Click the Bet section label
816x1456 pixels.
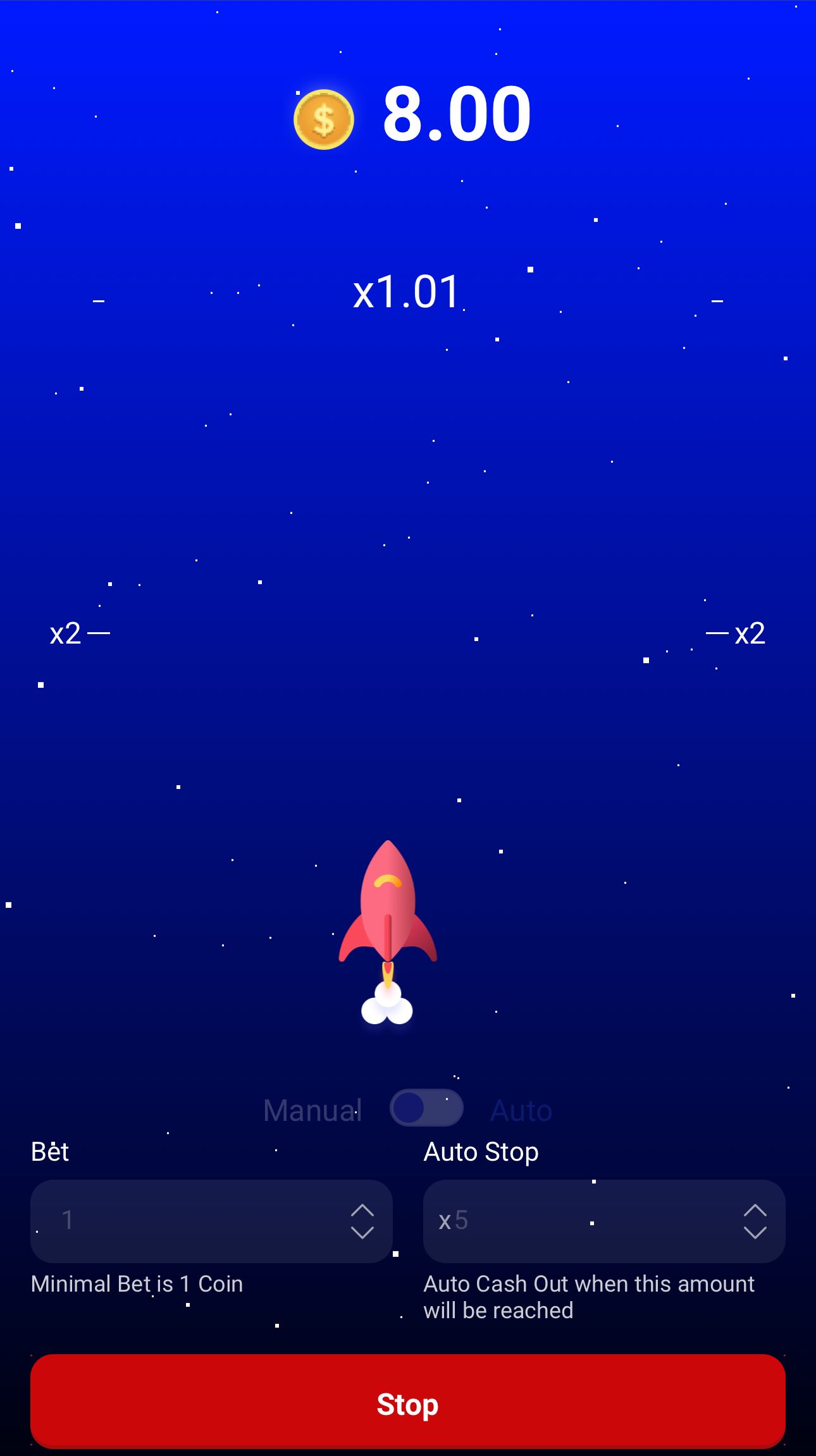pos(49,1151)
